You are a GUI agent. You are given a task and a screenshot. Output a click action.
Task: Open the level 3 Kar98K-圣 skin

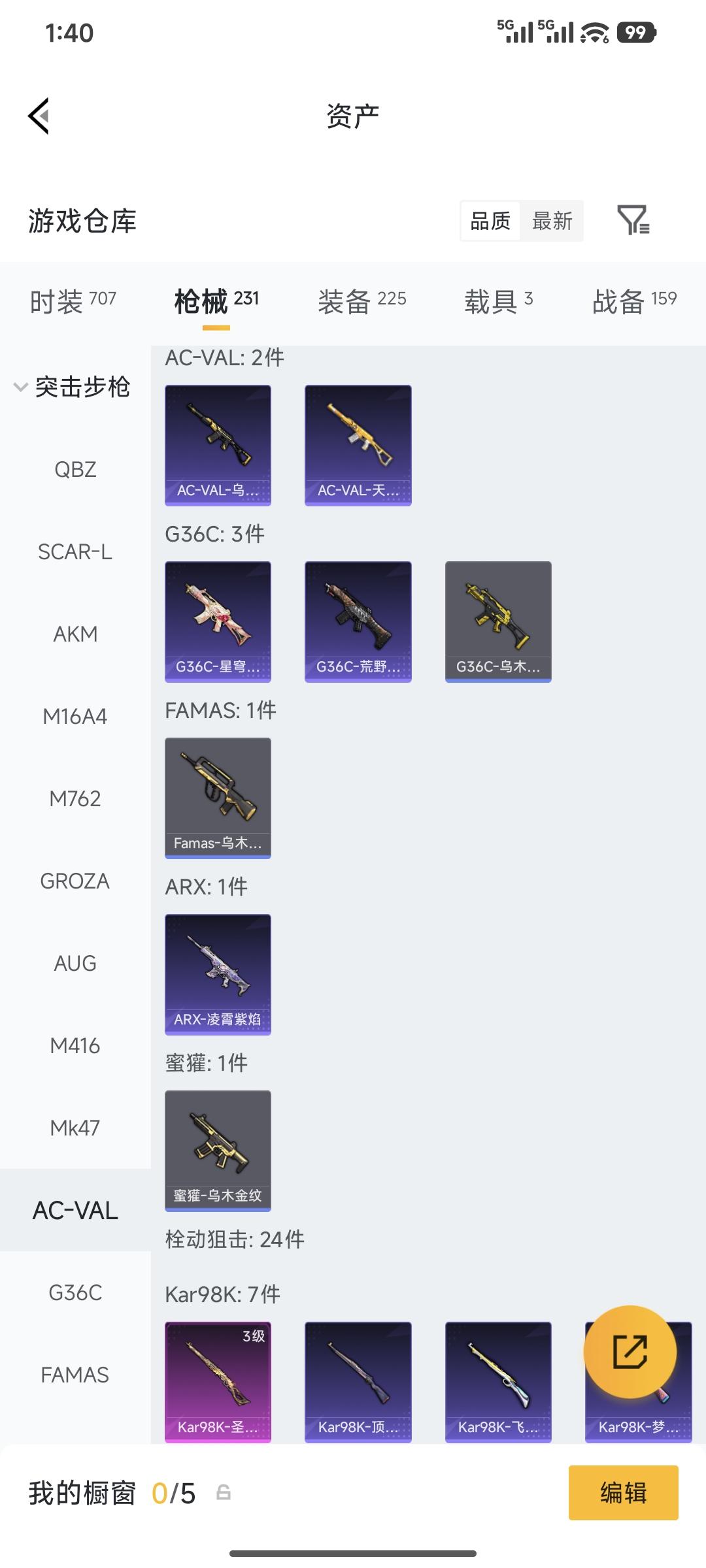[218, 1382]
